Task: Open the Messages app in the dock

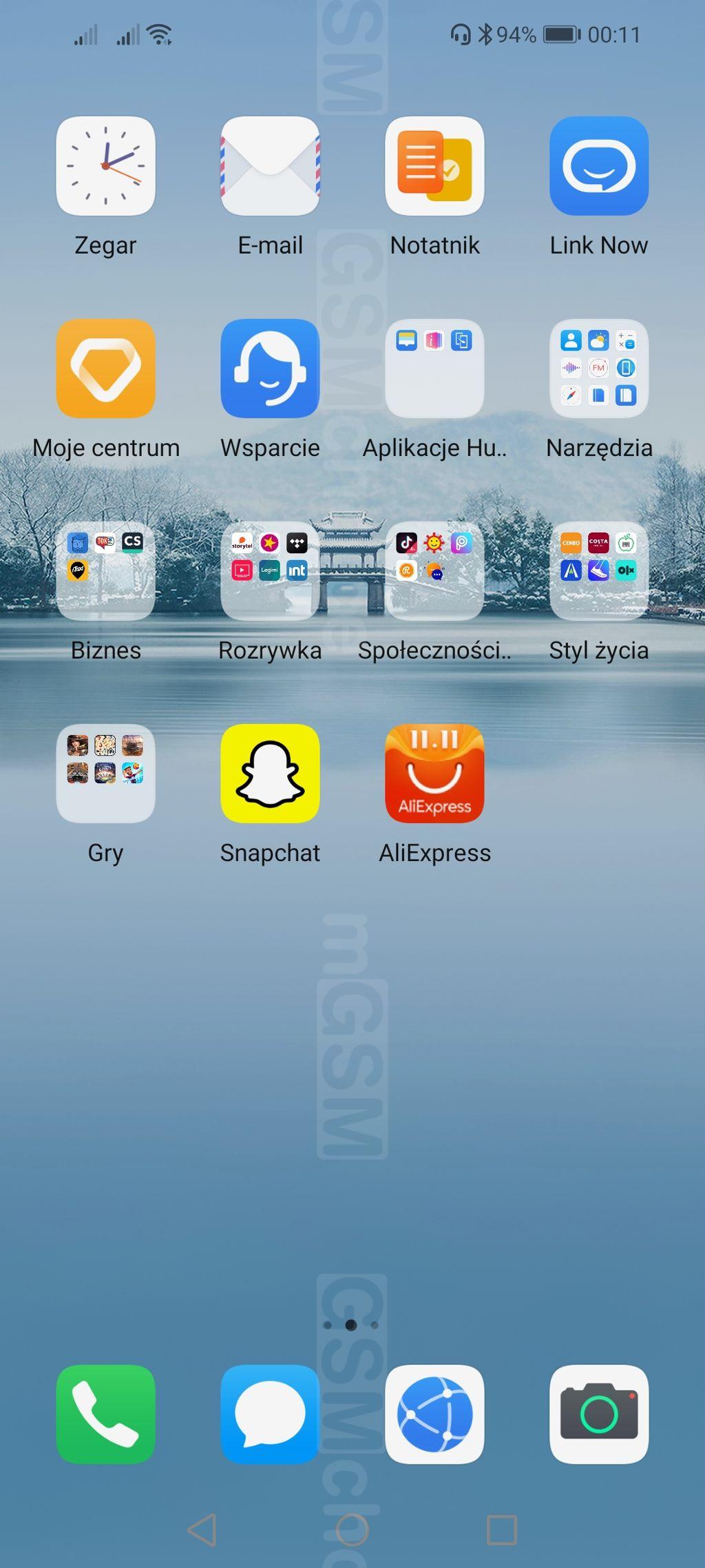Action: coord(270,1414)
